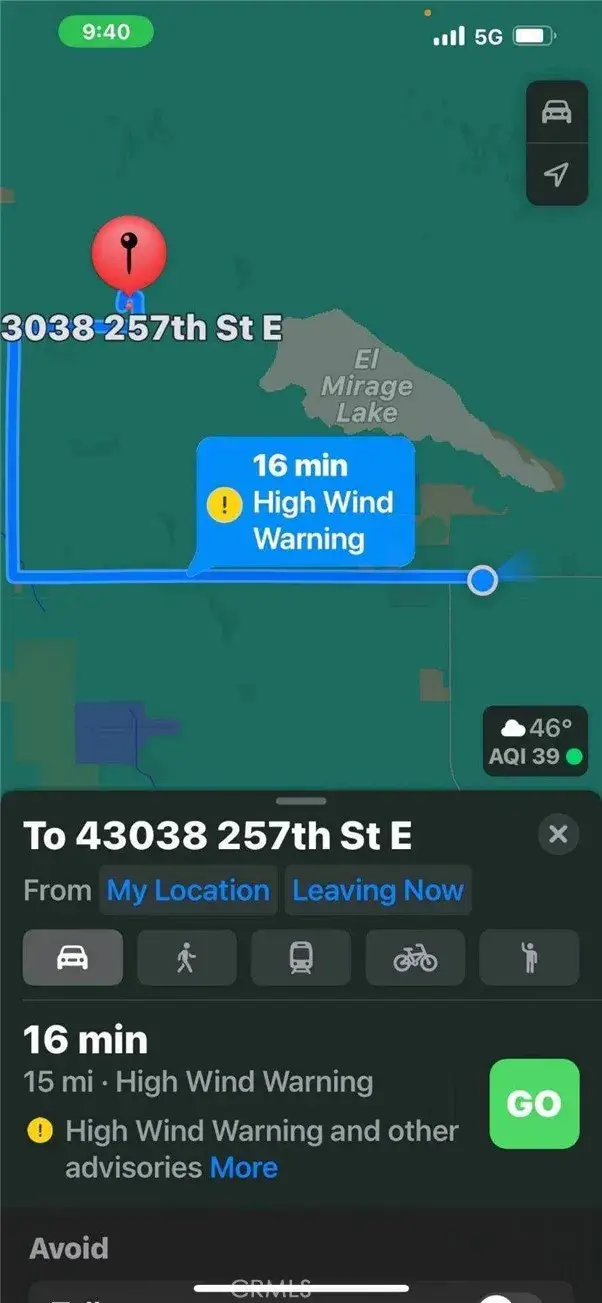
Task: Open More advisories details
Action: pyautogui.click(x=244, y=1167)
